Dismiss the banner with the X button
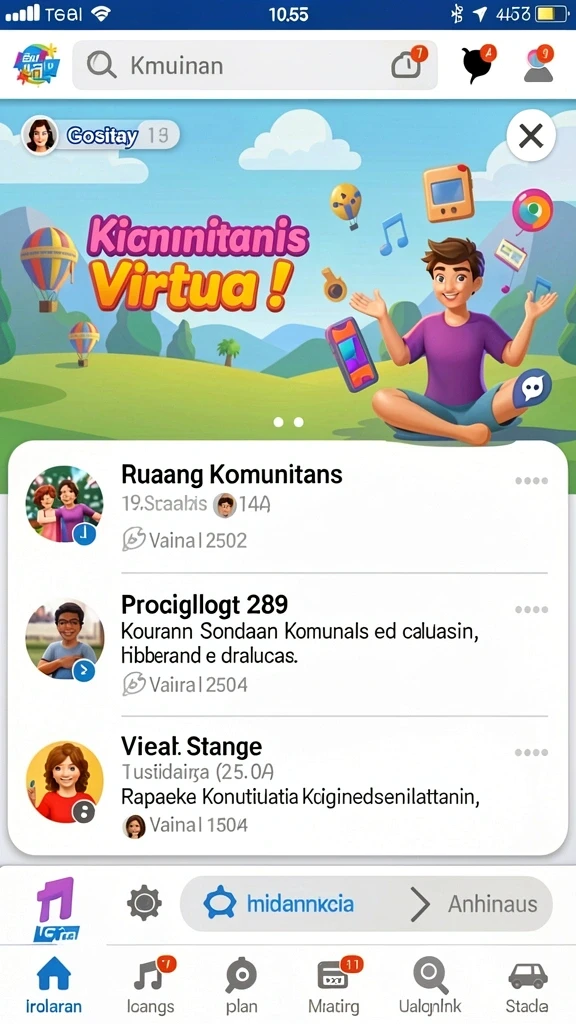The image size is (576, 1024). [531, 136]
